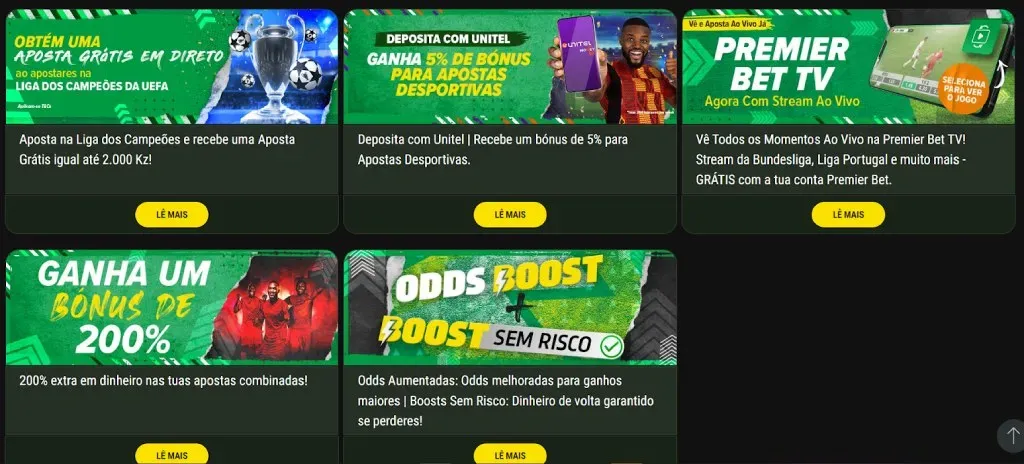Tap Lê Mais under 200% bónus offer

[x=171, y=454]
